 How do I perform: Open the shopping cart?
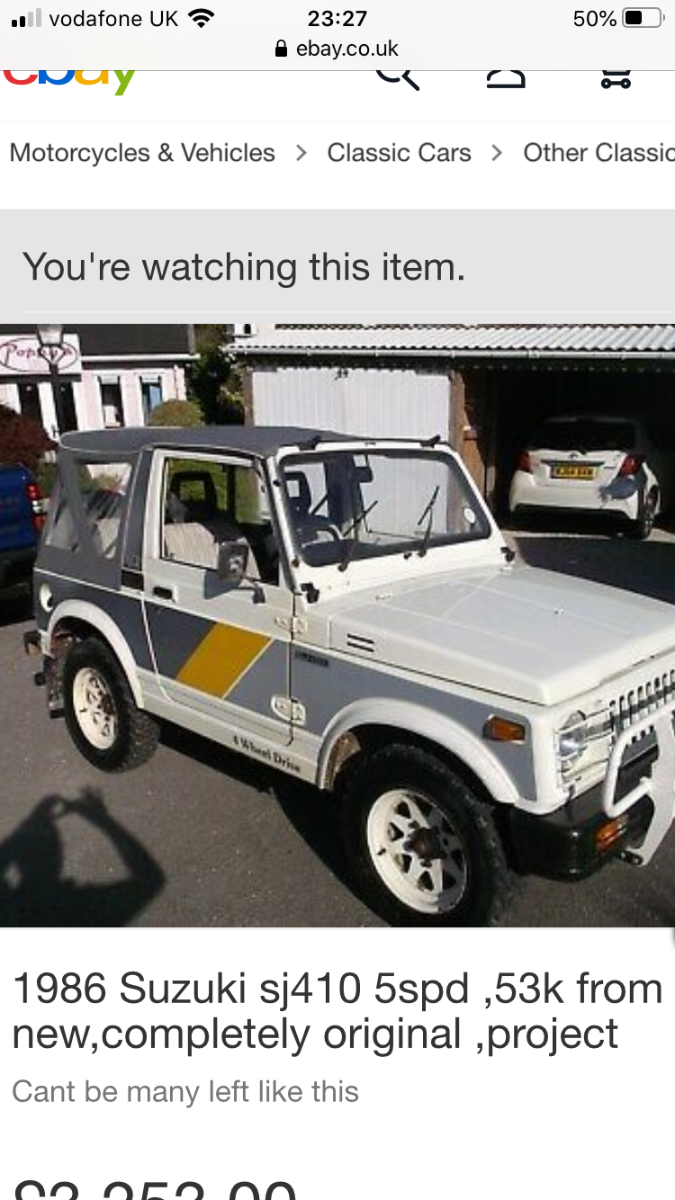point(616,80)
